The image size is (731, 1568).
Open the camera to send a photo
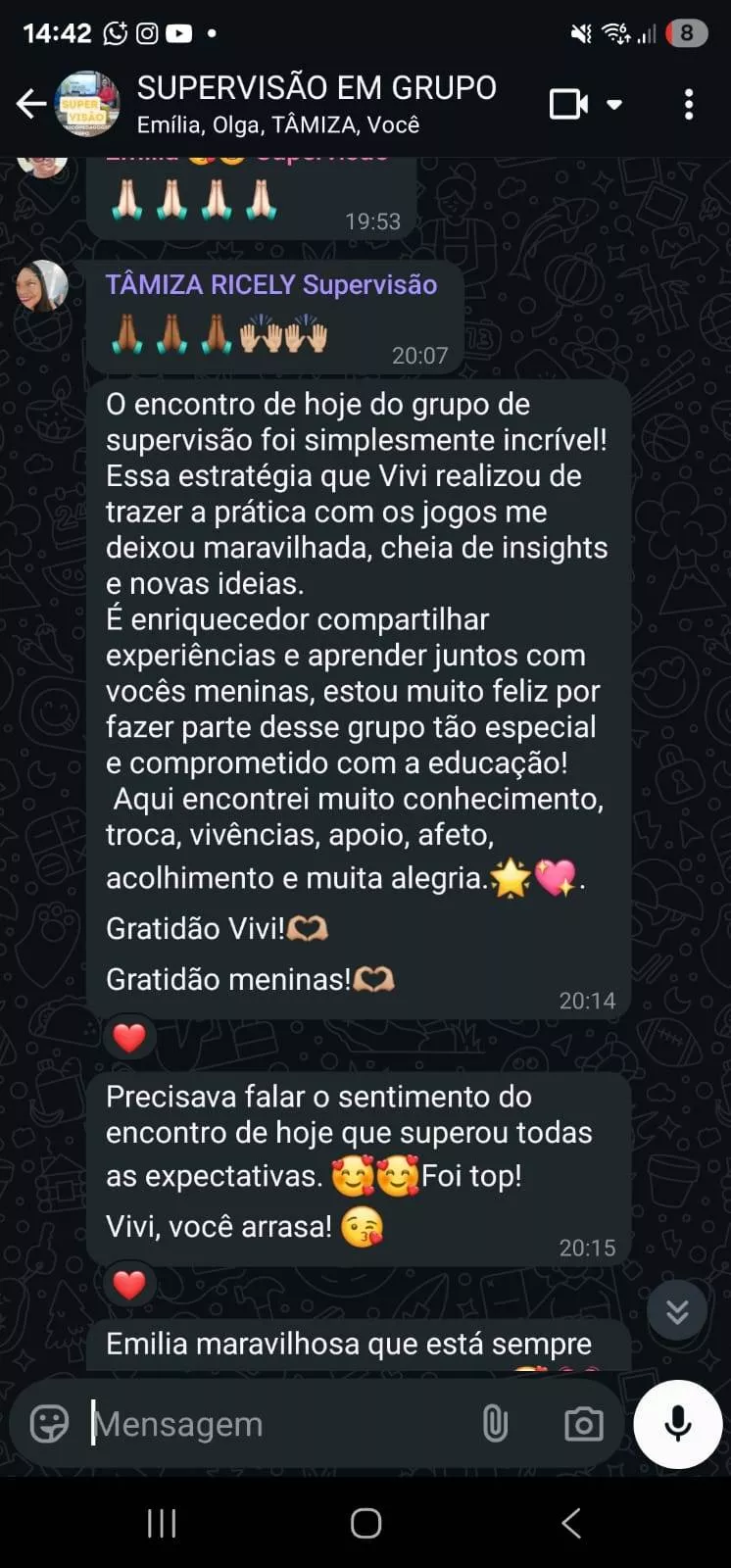[583, 1424]
